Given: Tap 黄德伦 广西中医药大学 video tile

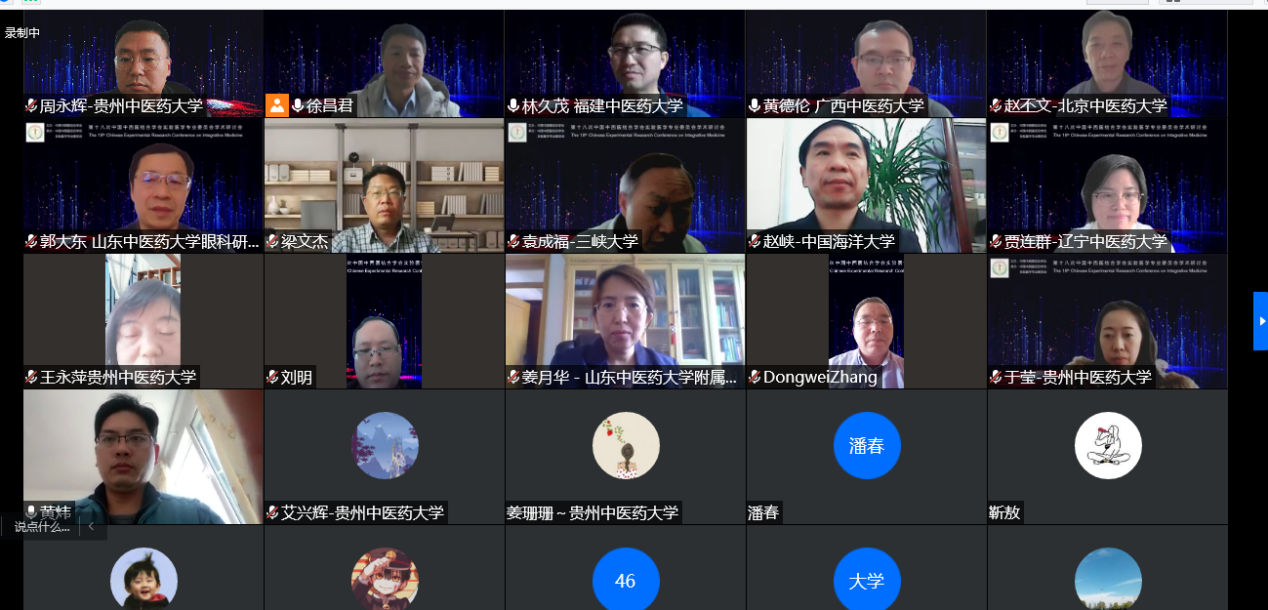Looking at the screenshot, I should click(866, 63).
